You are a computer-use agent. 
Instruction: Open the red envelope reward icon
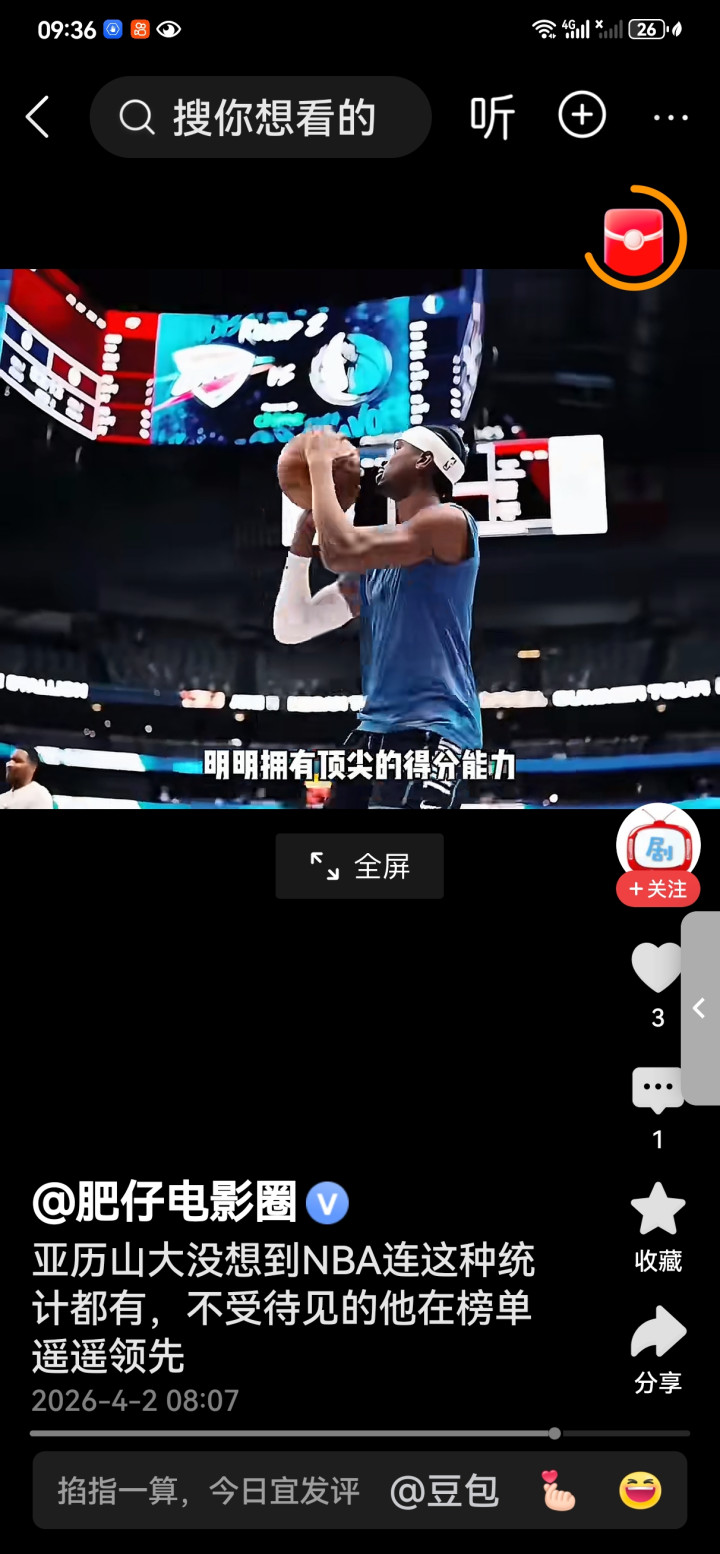pos(635,238)
